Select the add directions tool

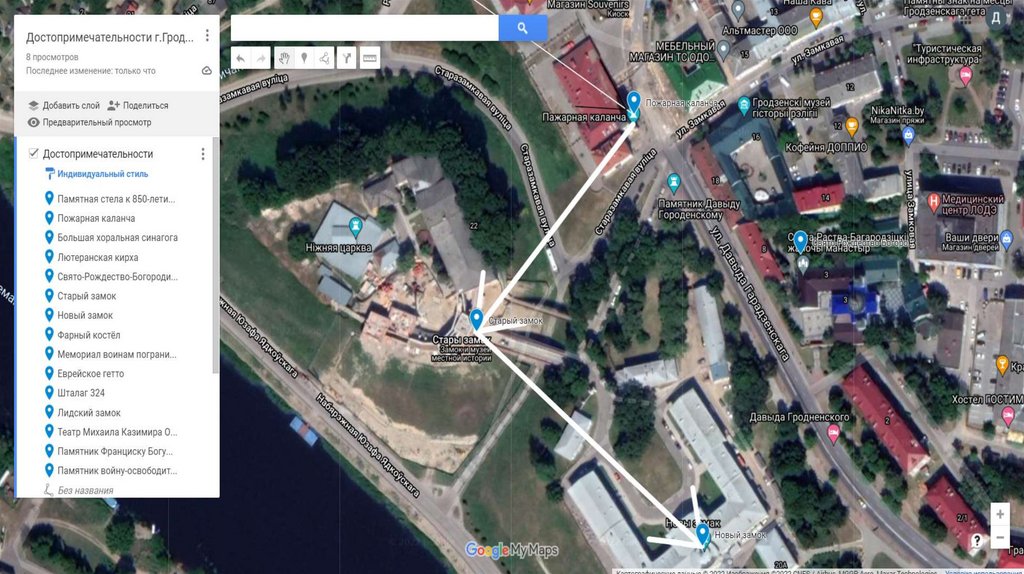point(348,58)
